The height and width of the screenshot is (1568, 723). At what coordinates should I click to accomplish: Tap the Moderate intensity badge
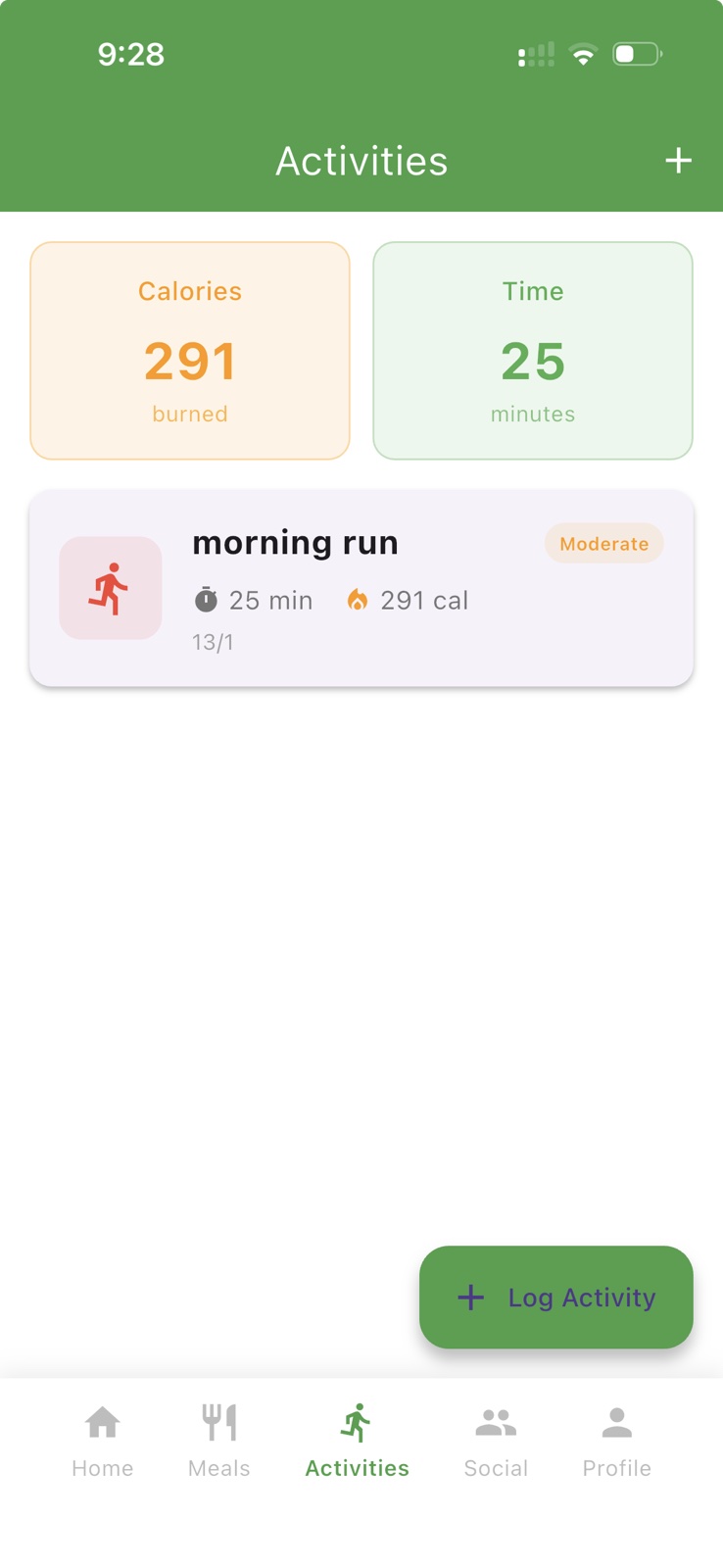pos(603,543)
